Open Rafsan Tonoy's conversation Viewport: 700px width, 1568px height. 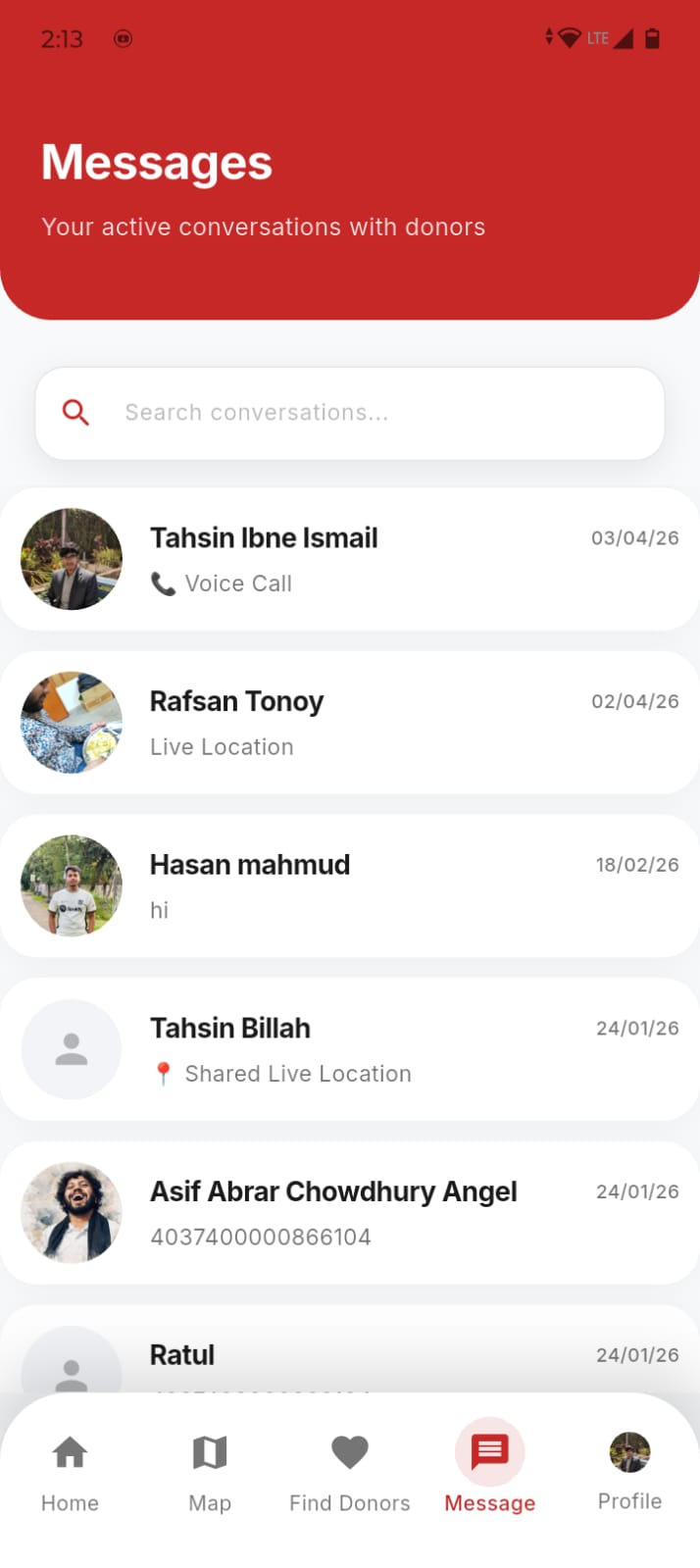pyautogui.click(x=350, y=723)
